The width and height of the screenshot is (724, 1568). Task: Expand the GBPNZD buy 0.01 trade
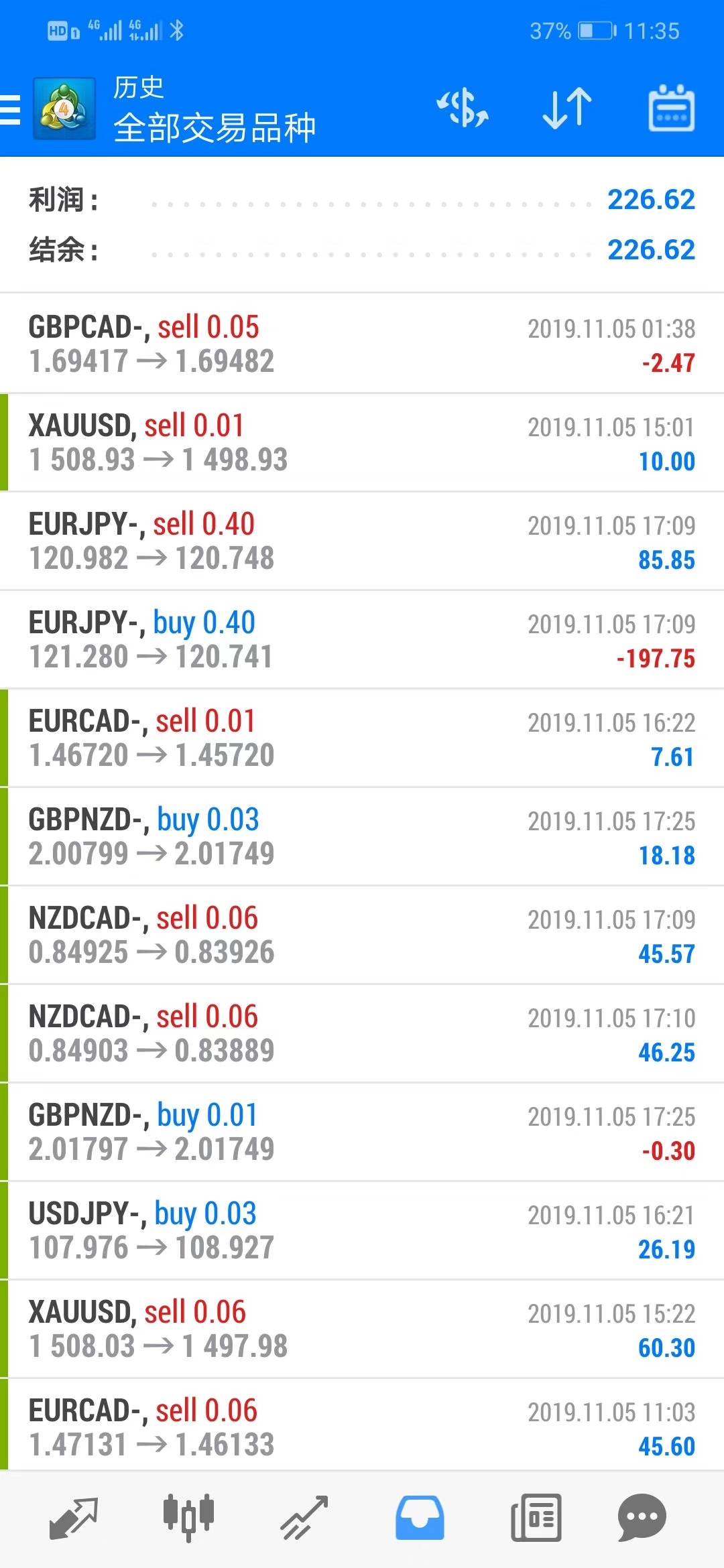click(x=362, y=1132)
